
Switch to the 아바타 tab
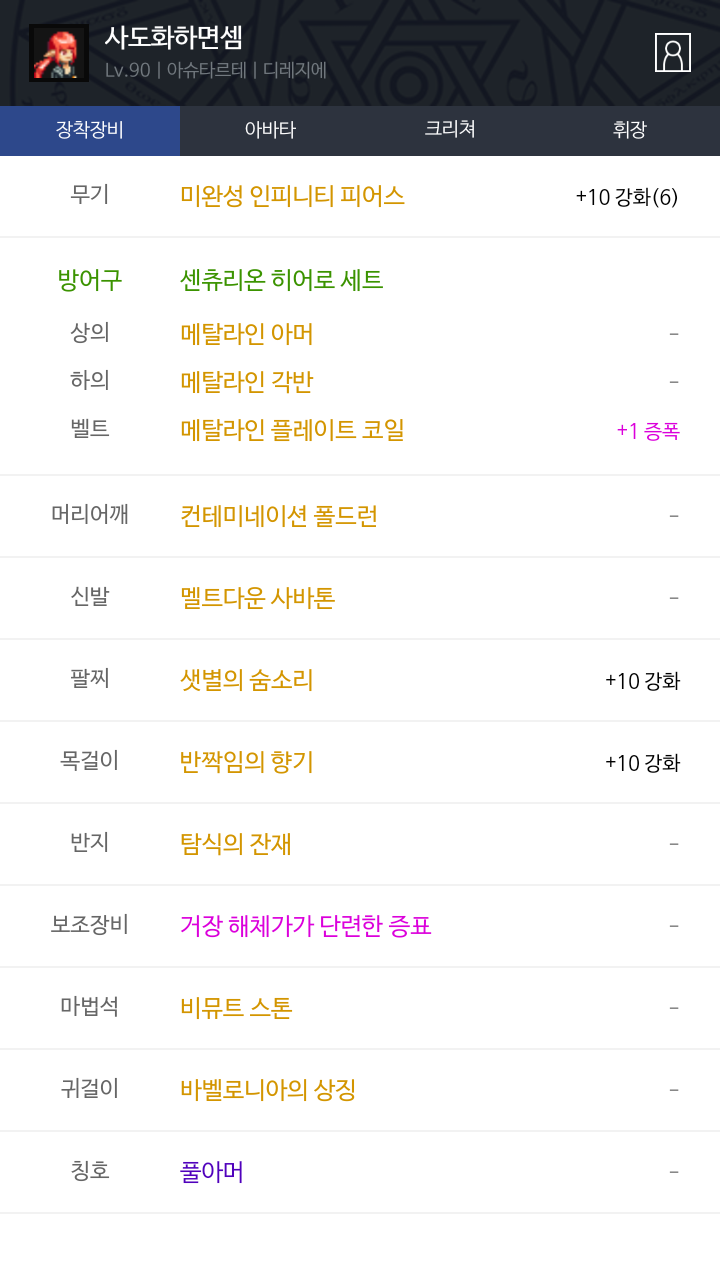270,130
